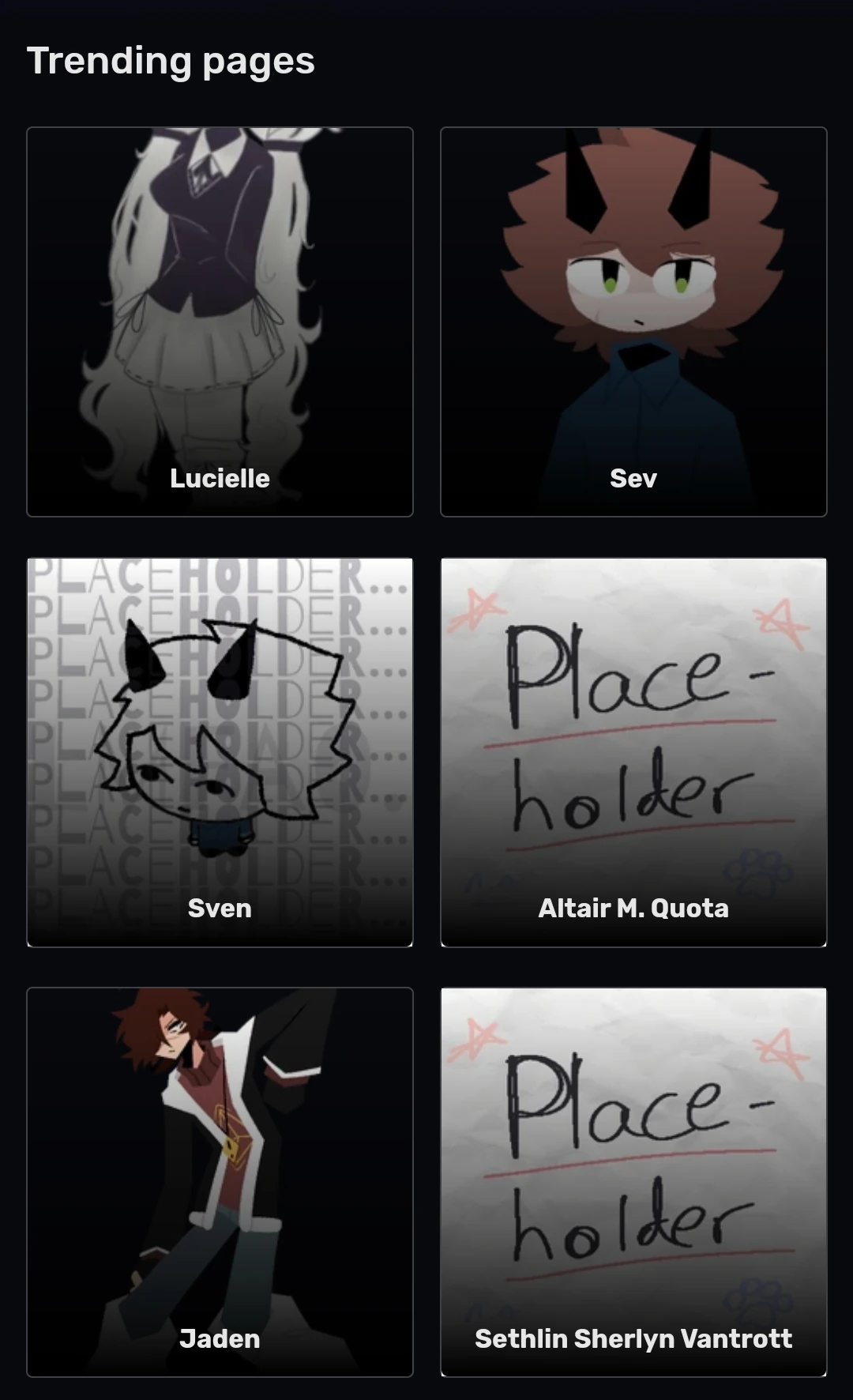
Task: Tap the Jaden character card
Action: (x=220, y=1182)
